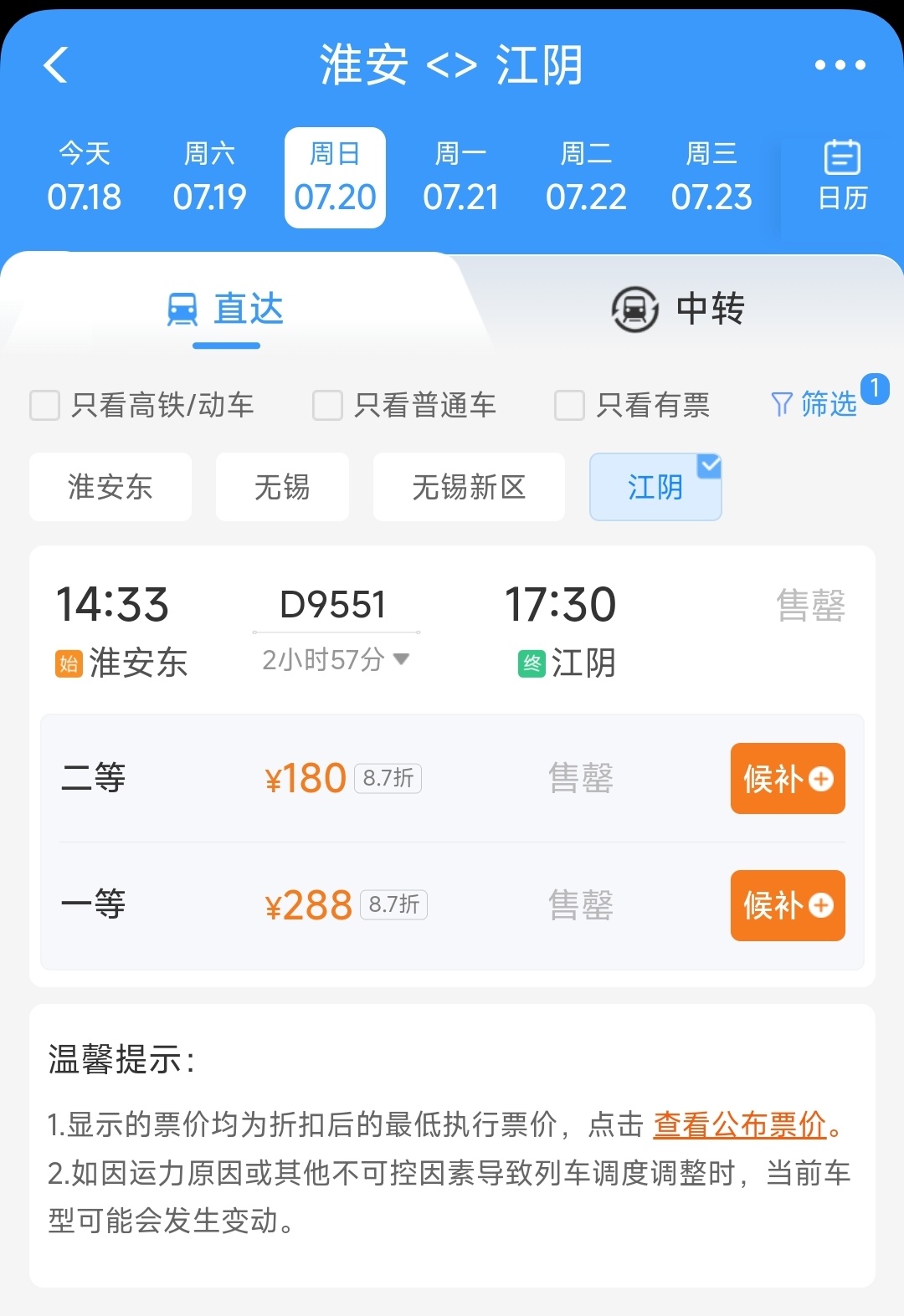
Task: Pick Tuesday 07.22 date
Action: [586, 177]
